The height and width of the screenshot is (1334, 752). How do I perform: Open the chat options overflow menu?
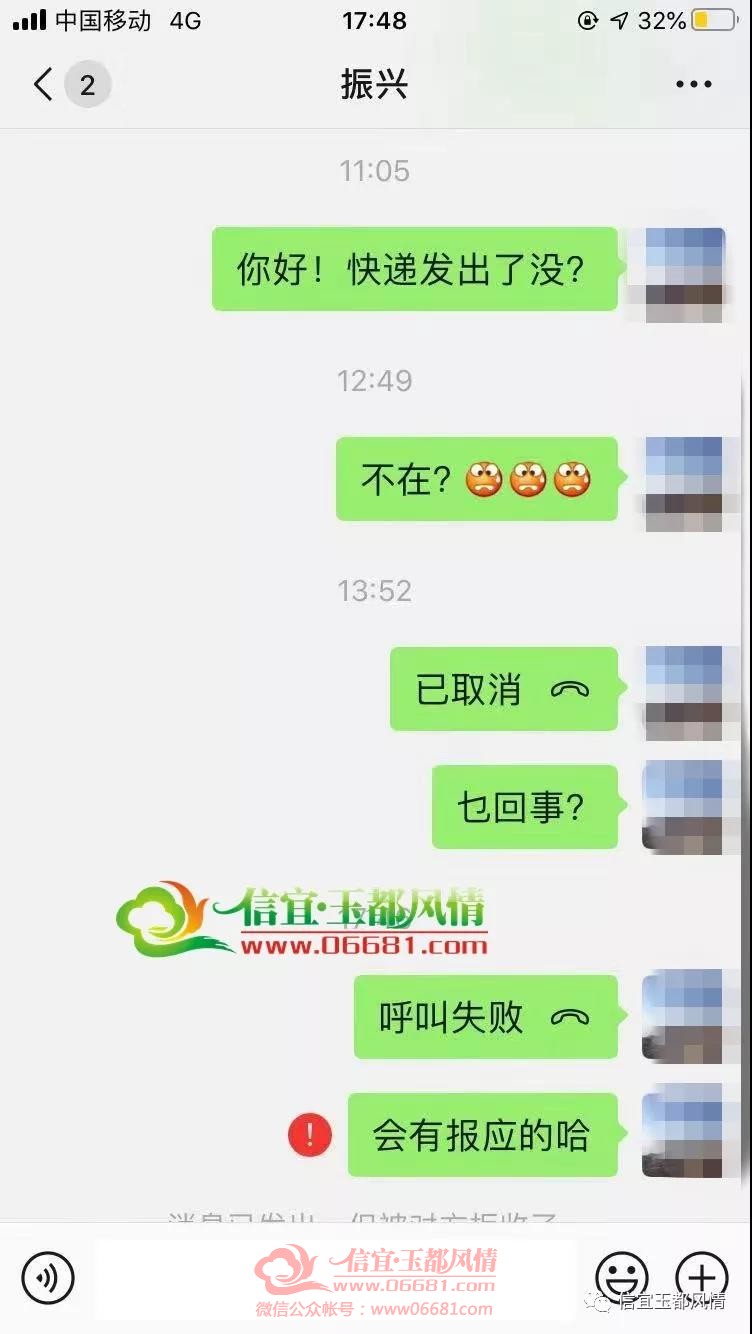point(694,85)
